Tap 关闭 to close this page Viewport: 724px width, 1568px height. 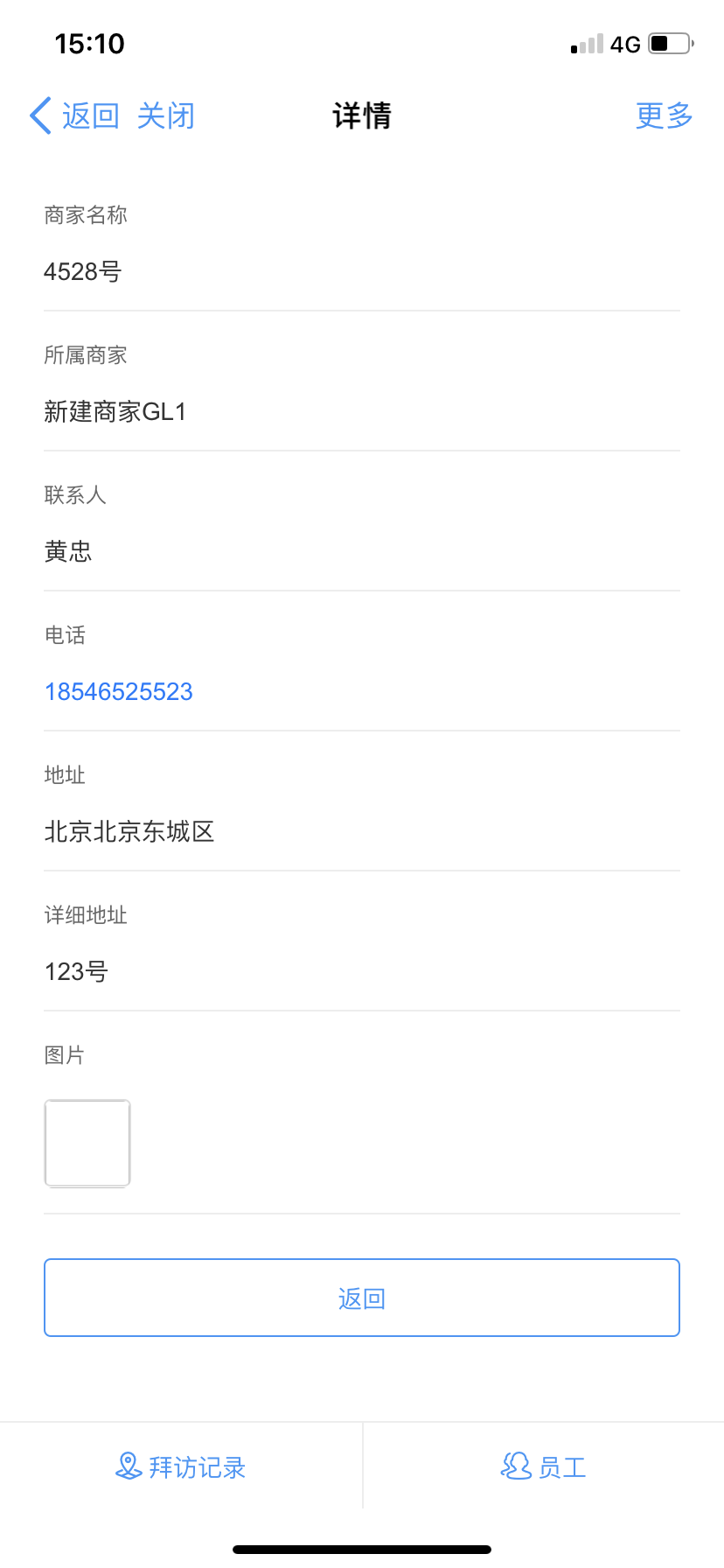pyautogui.click(x=165, y=115)
